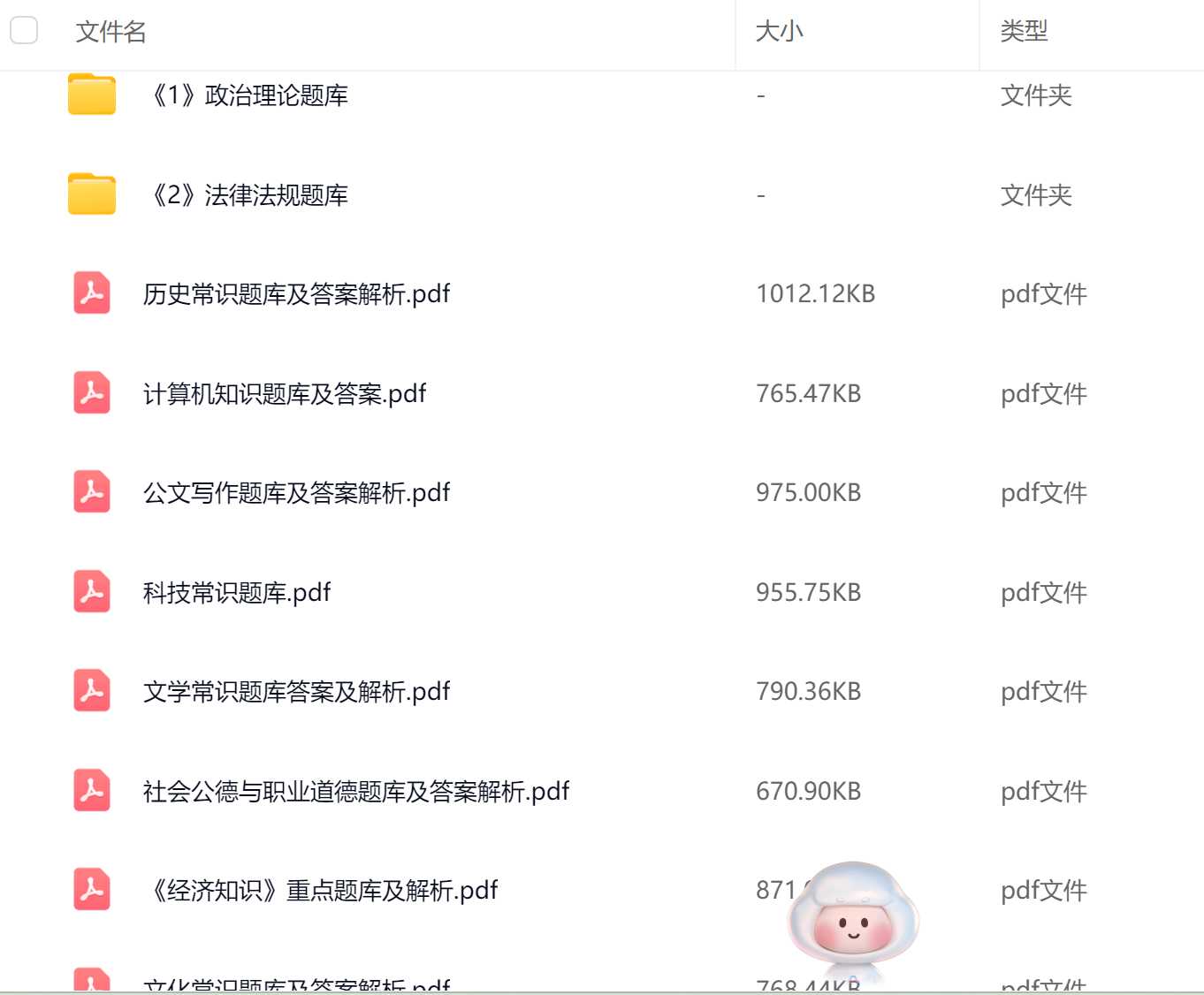Image resolution: width=1204 pixels, height=995 pixels.
Task: Open the 《1》政治理论题库 folder
Action: [x=250, y=95]
